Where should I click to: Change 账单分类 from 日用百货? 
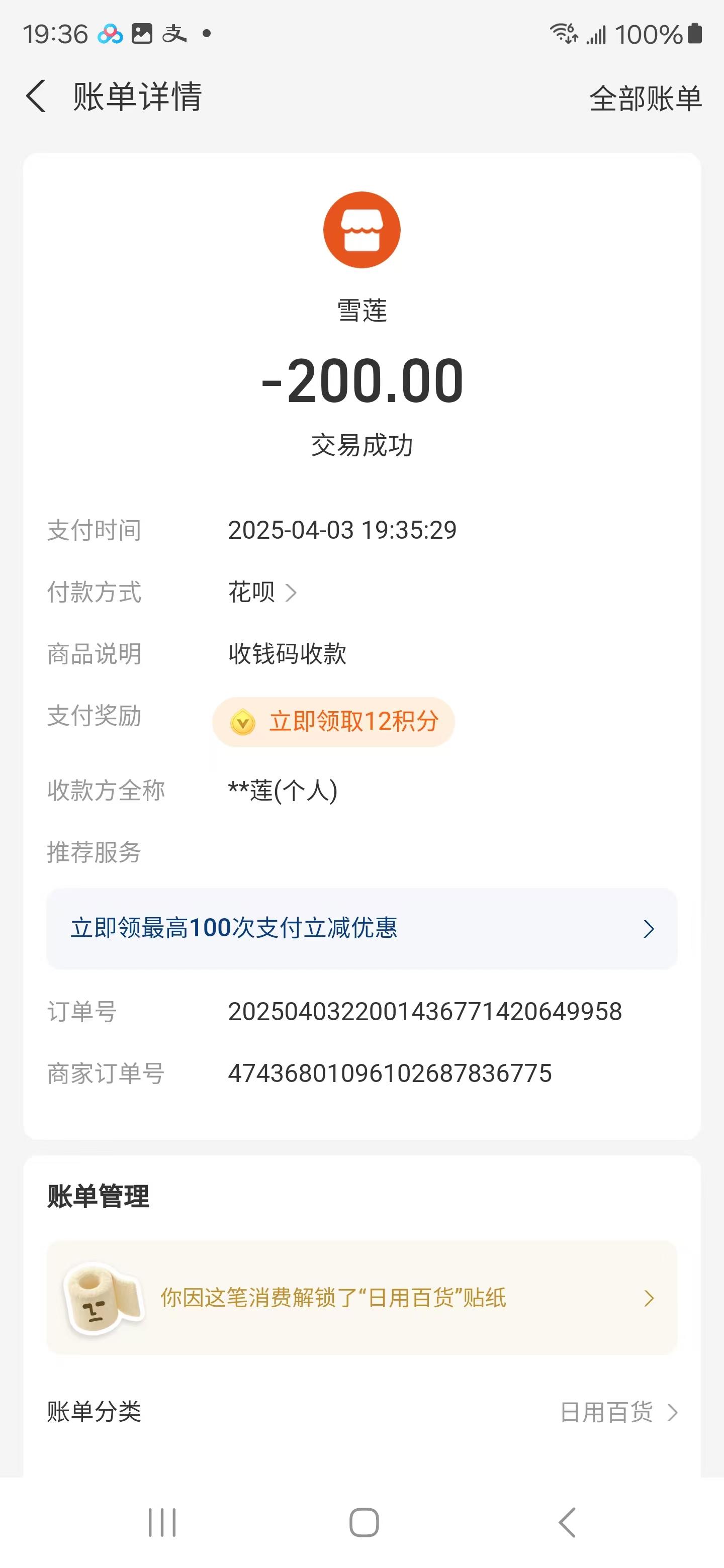tap(618, 1412)
